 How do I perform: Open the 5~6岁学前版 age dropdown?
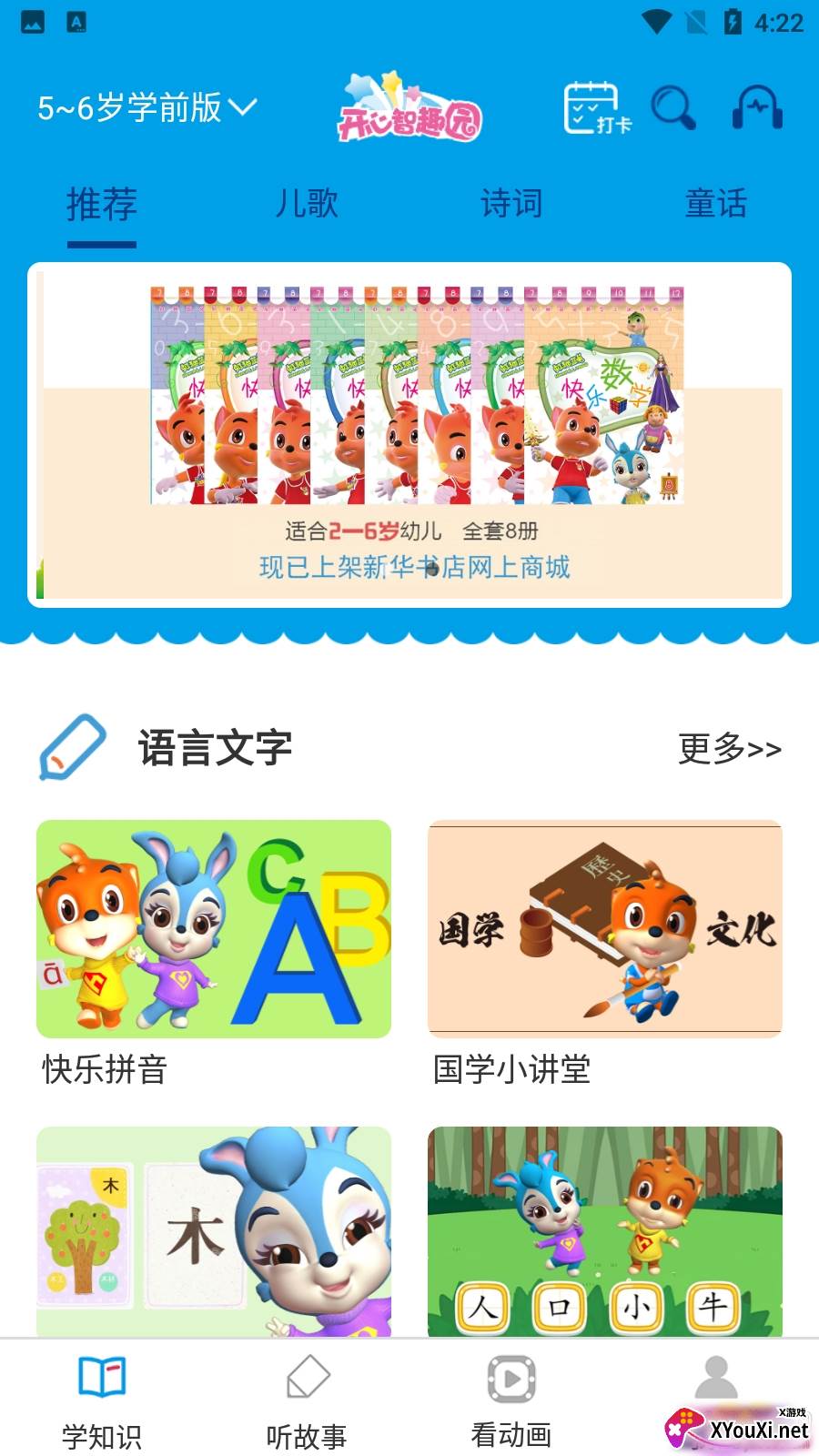[147, 108]
